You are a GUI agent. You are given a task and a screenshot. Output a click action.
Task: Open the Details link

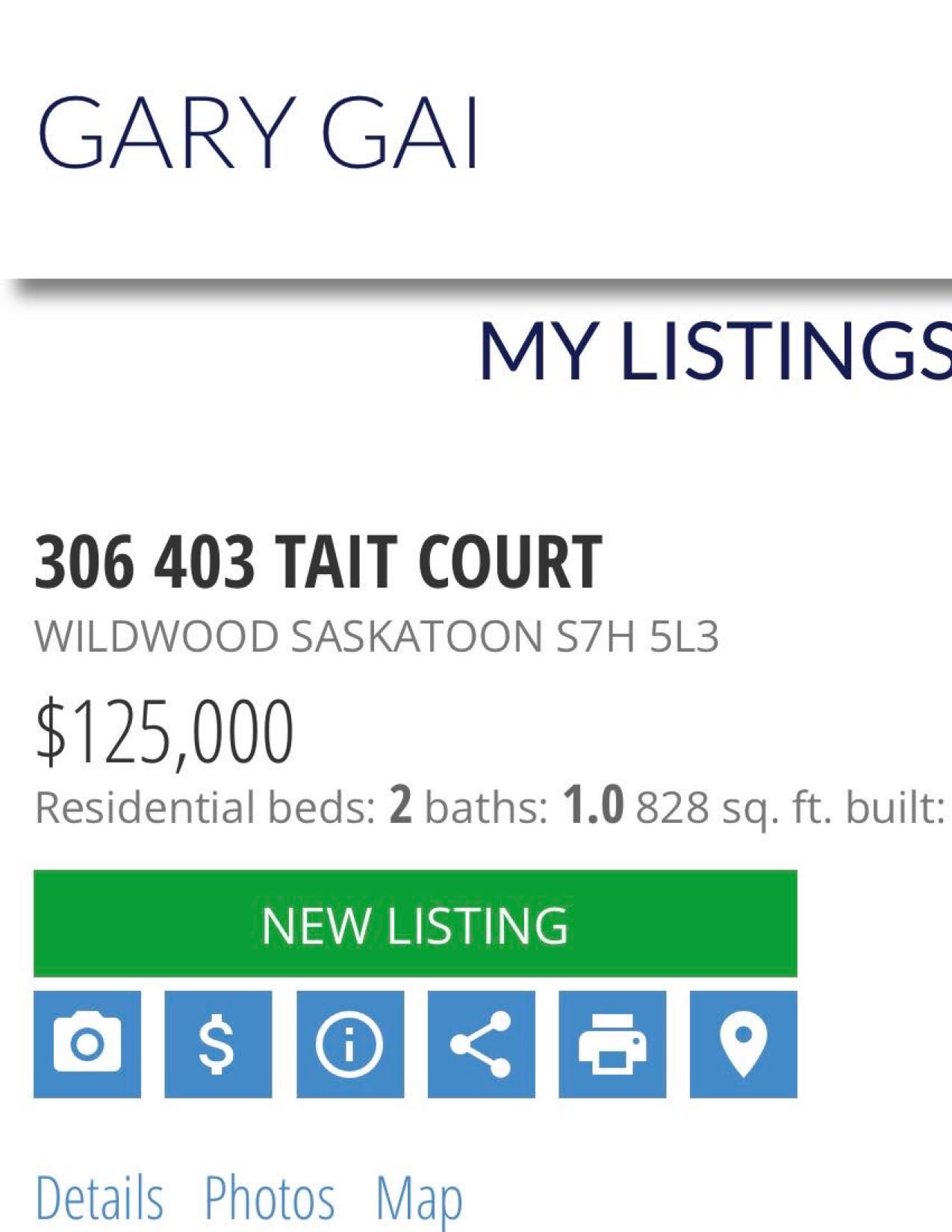(99, 1198)
